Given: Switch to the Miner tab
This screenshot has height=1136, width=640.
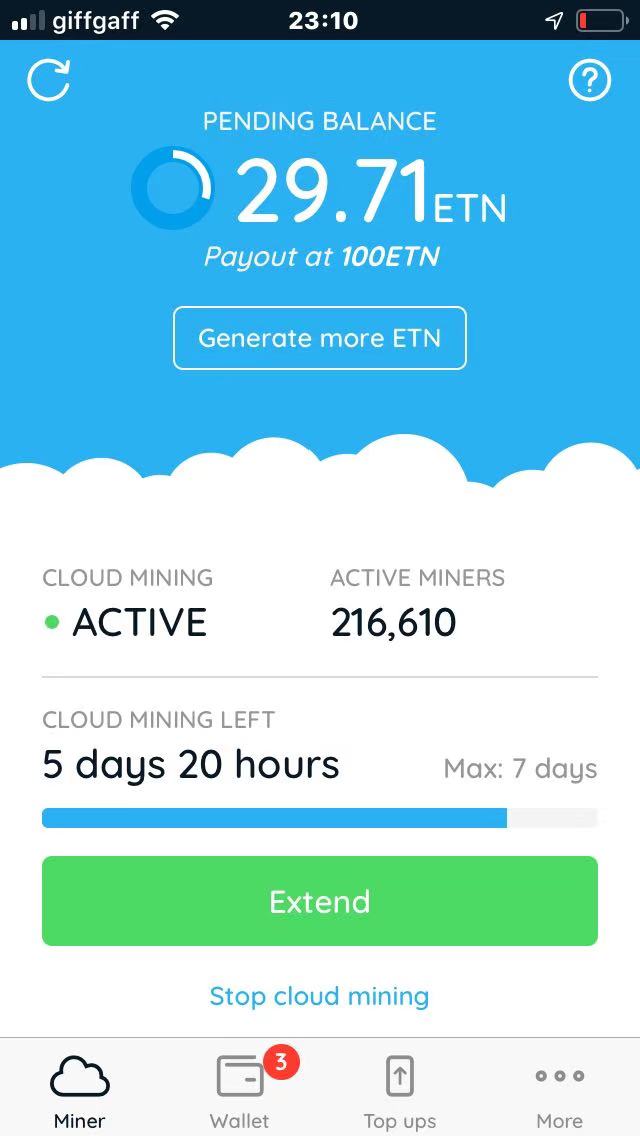Looking at the screenshot, I should 80,1090.
